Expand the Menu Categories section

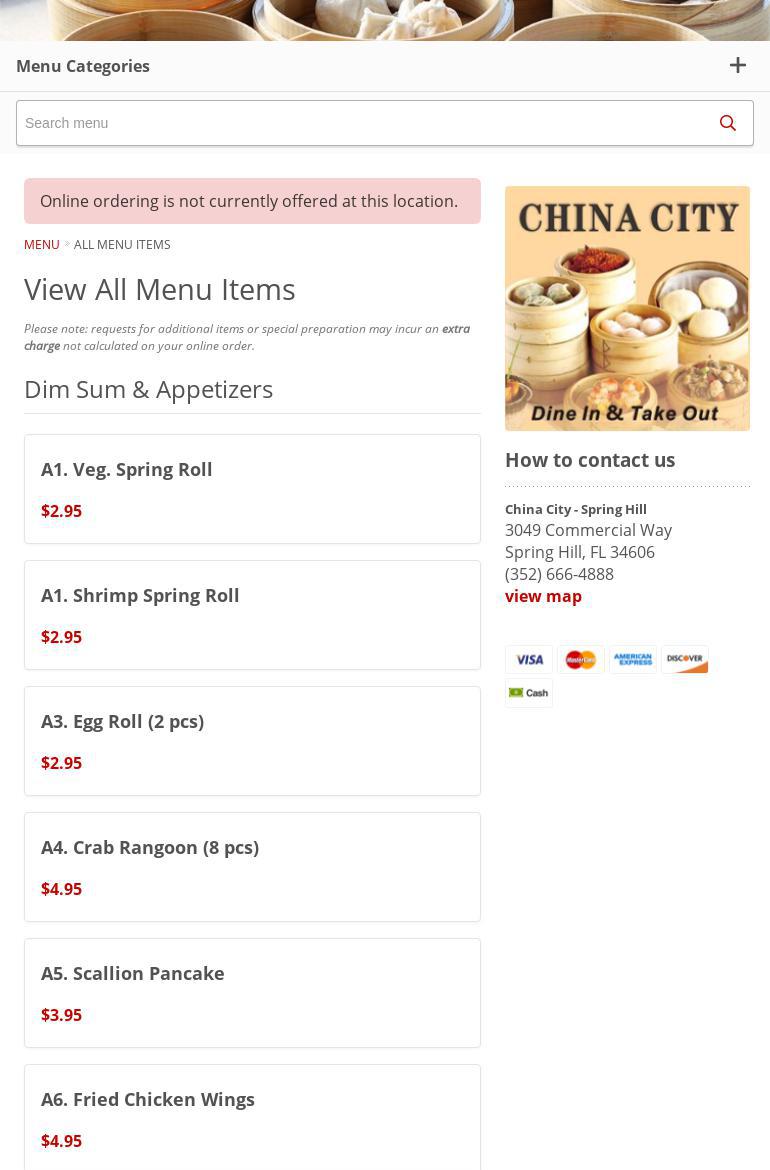coord(737,66)
